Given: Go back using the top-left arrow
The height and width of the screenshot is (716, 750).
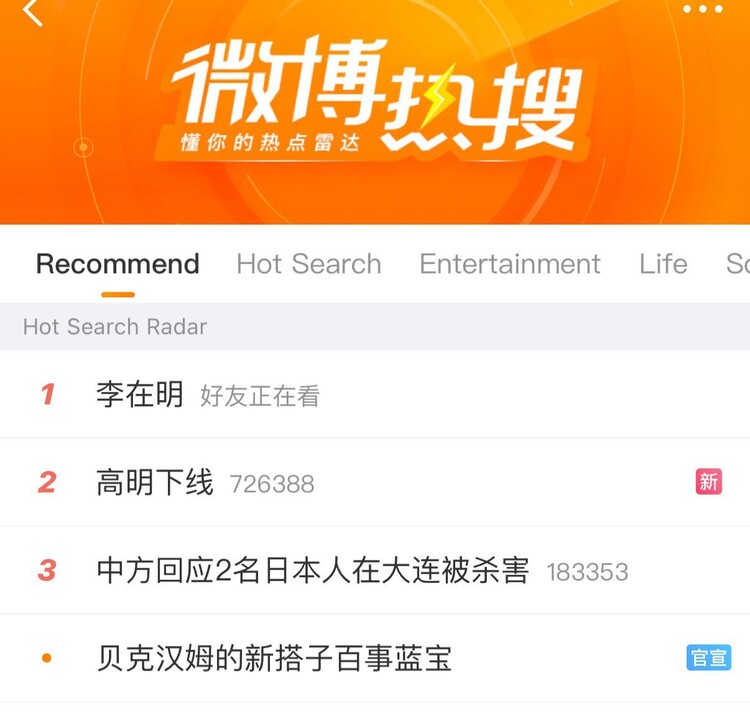Looking at the screenshot, I should 33,12.
